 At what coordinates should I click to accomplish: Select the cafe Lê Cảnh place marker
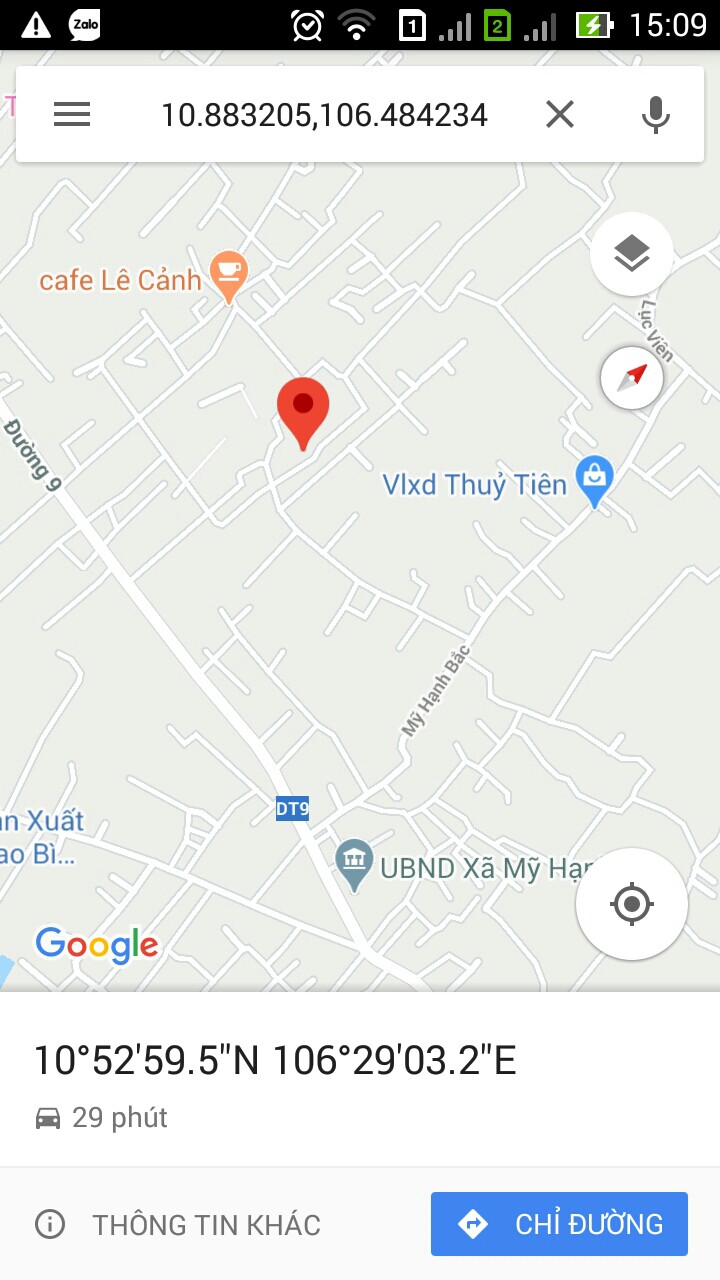230,277
